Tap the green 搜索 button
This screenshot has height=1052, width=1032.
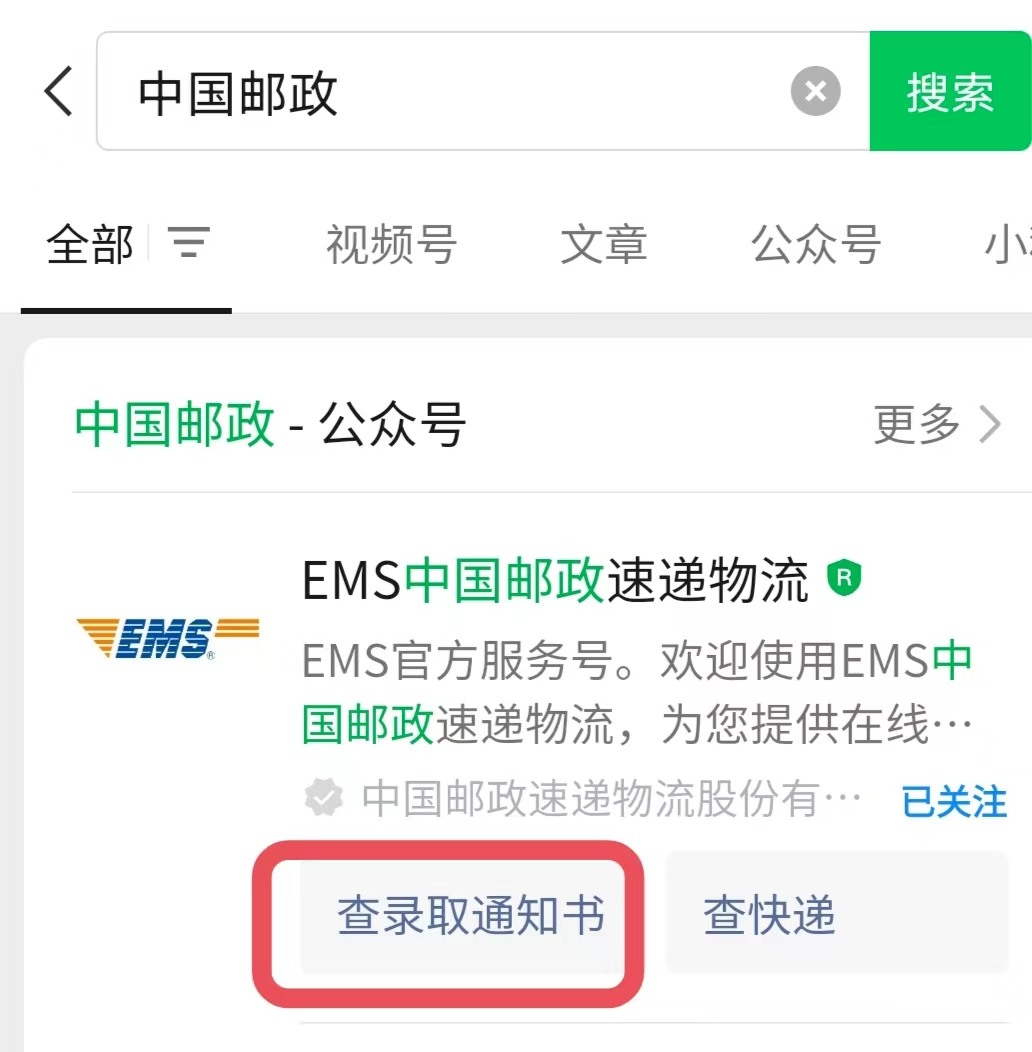(950, 92)
